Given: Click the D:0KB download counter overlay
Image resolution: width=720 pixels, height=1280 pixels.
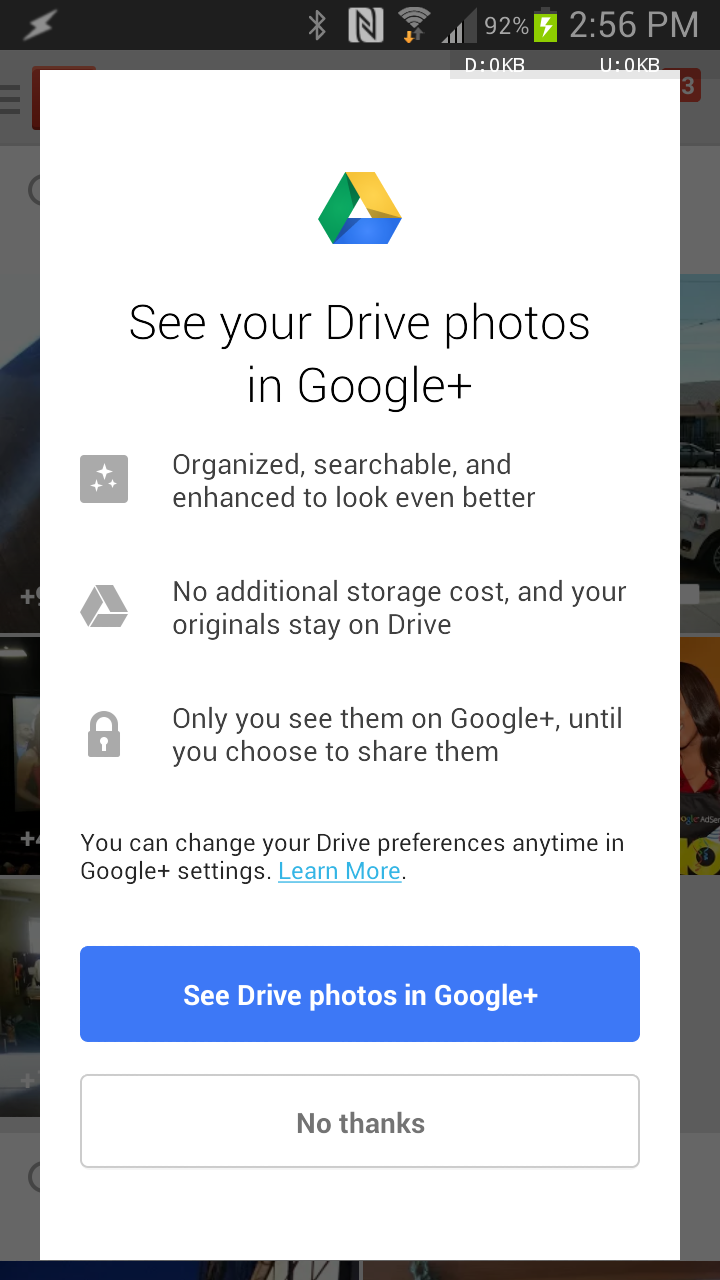Looking at the screenshot, I should [x=494, y=65].
